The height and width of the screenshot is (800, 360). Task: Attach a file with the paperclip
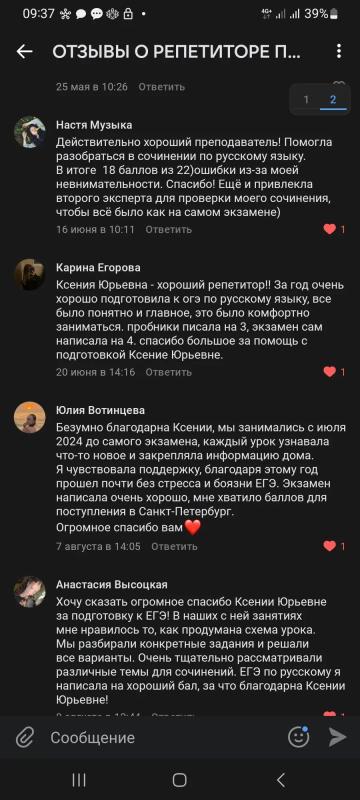click(x=24, y=737)
